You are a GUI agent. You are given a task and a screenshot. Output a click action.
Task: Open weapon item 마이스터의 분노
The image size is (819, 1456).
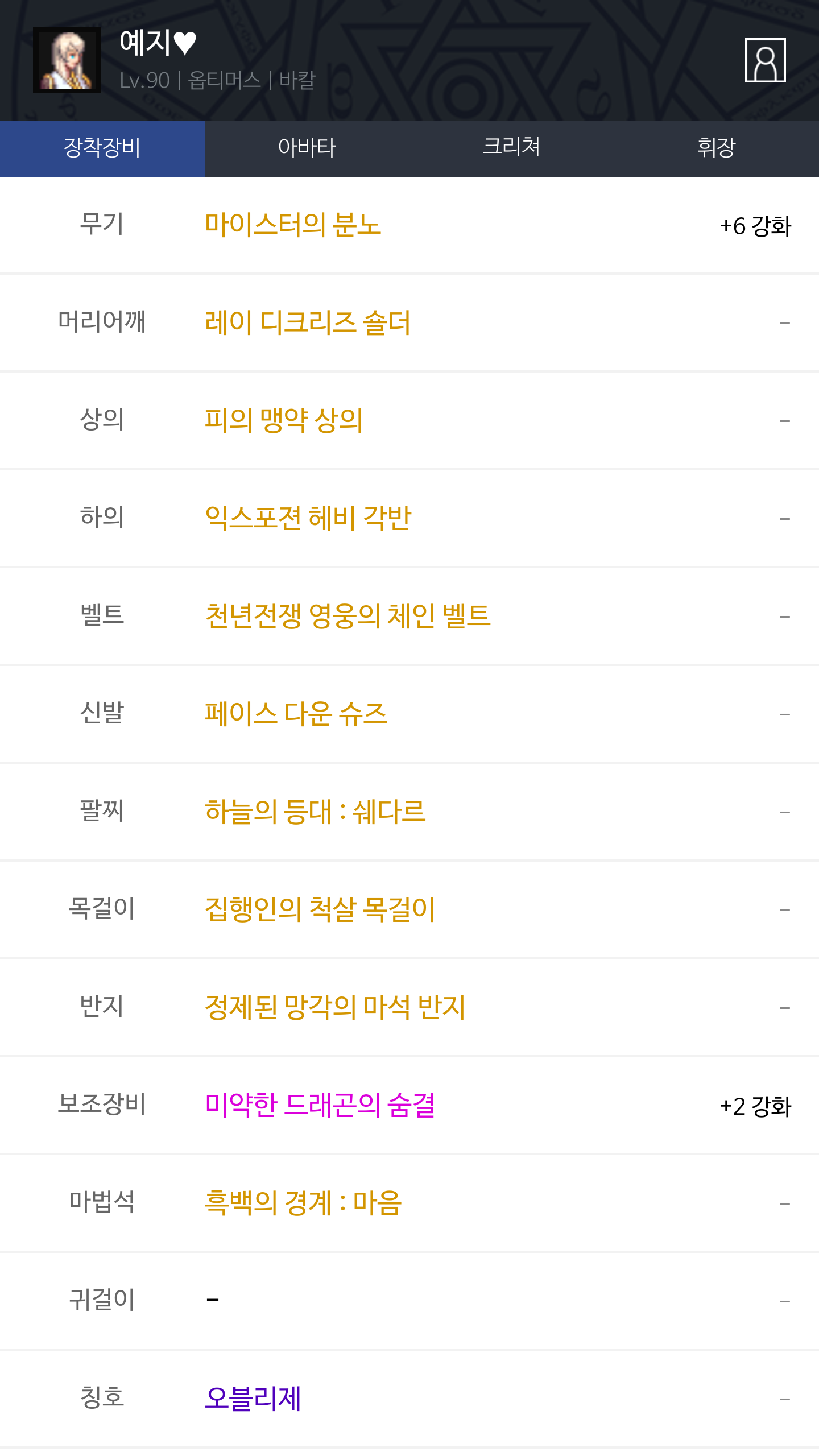[x=293, y=225]
